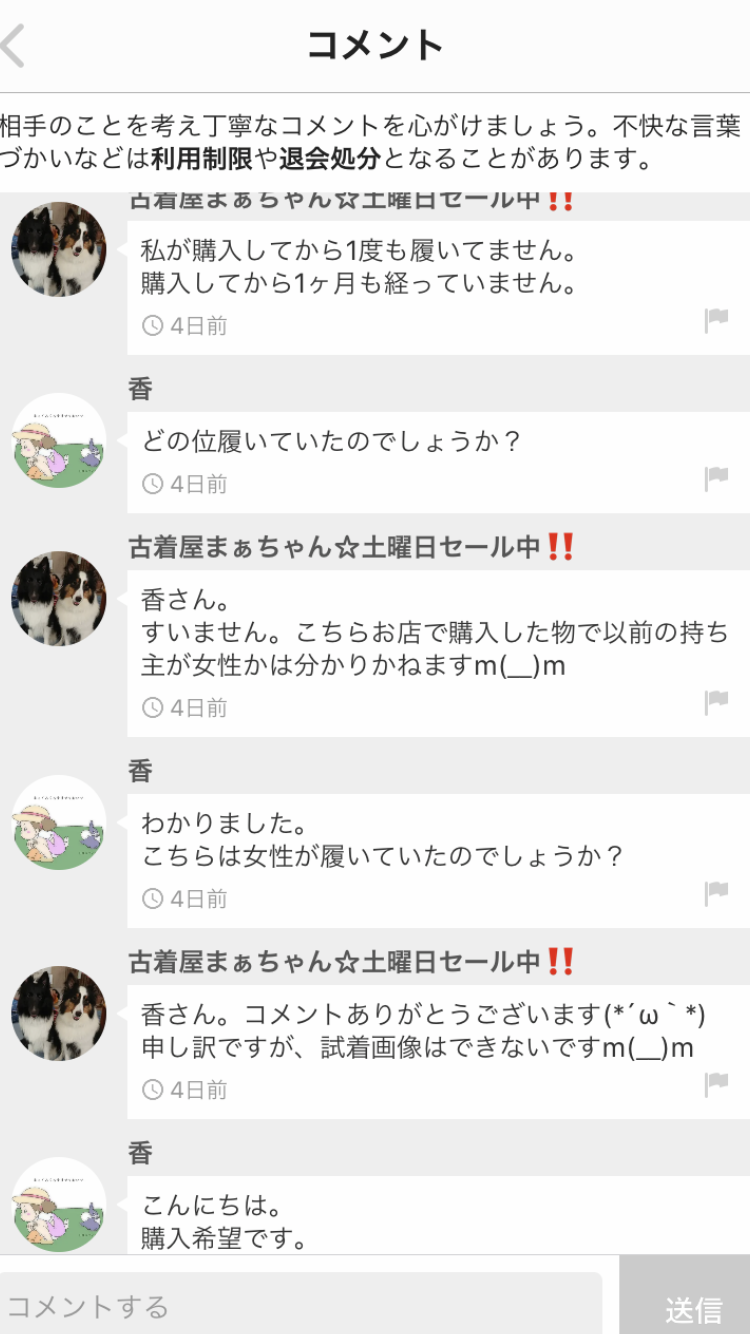Open 香's avatar beside どの位履いていたのでしょうか？
This screenshot has width=750, height=1334.
pos(59,440)
